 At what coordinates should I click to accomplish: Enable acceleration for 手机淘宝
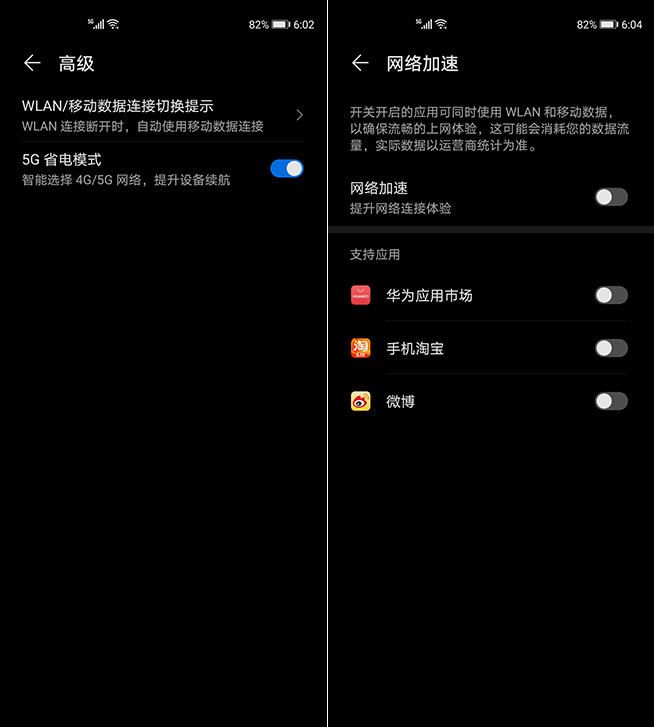(611, 348)
